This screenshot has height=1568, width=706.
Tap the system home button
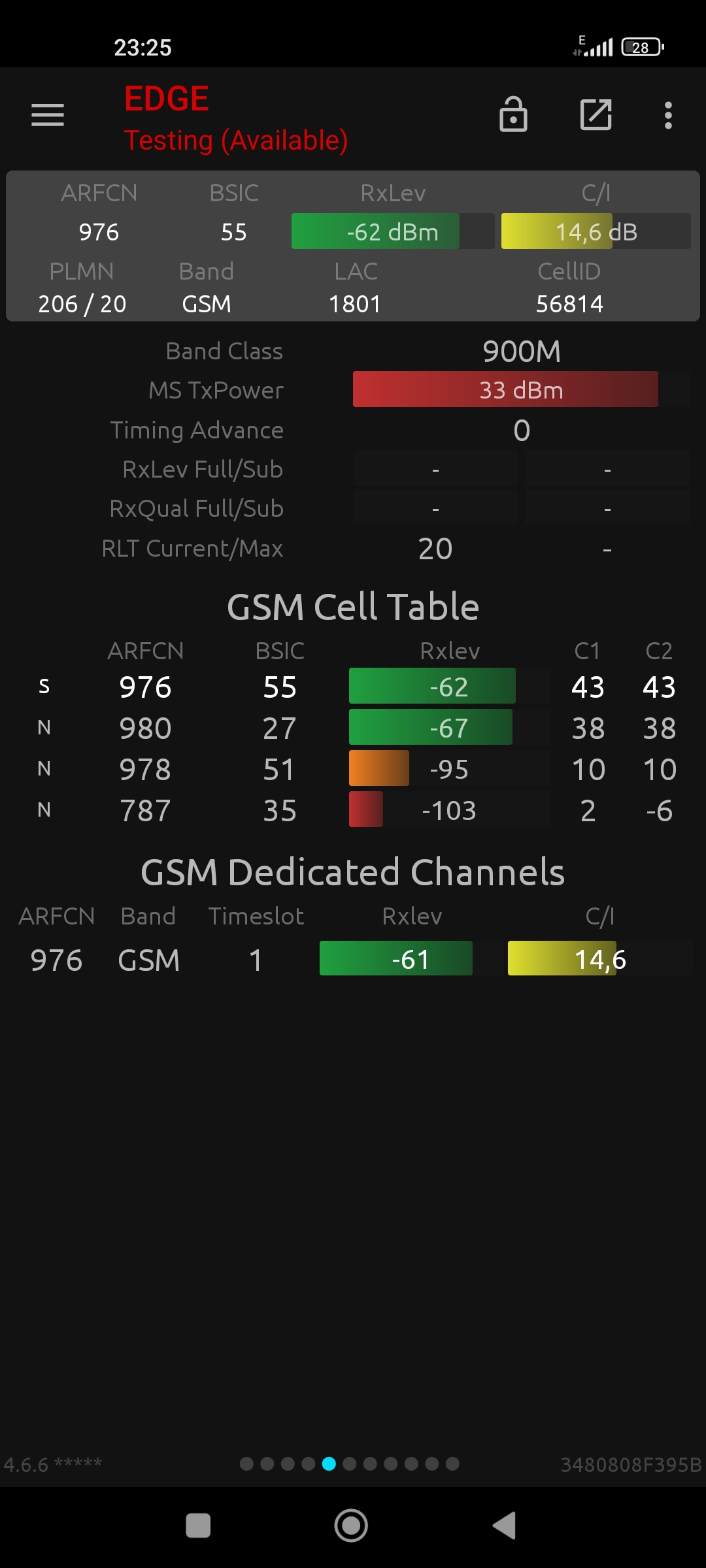click(x=351, y=1526)
